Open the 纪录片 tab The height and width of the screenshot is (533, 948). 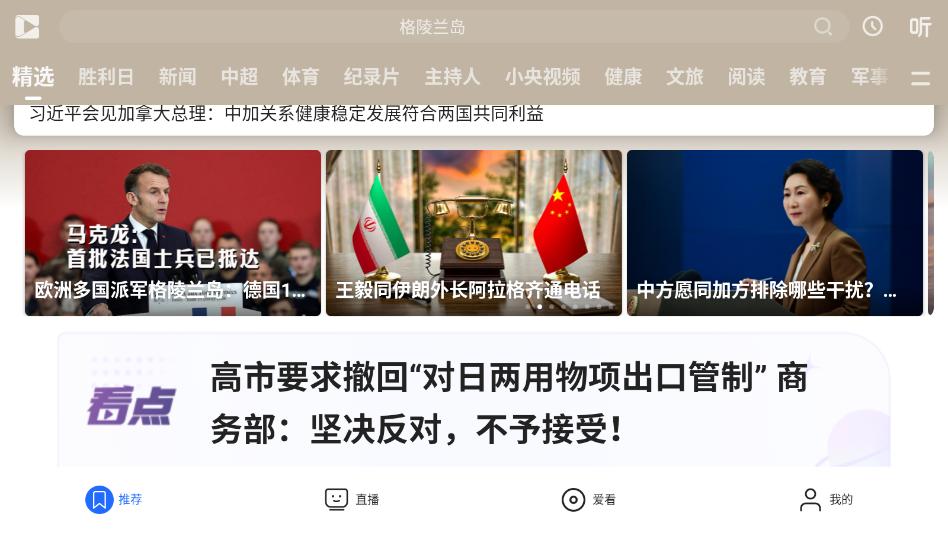pos(371,77)
